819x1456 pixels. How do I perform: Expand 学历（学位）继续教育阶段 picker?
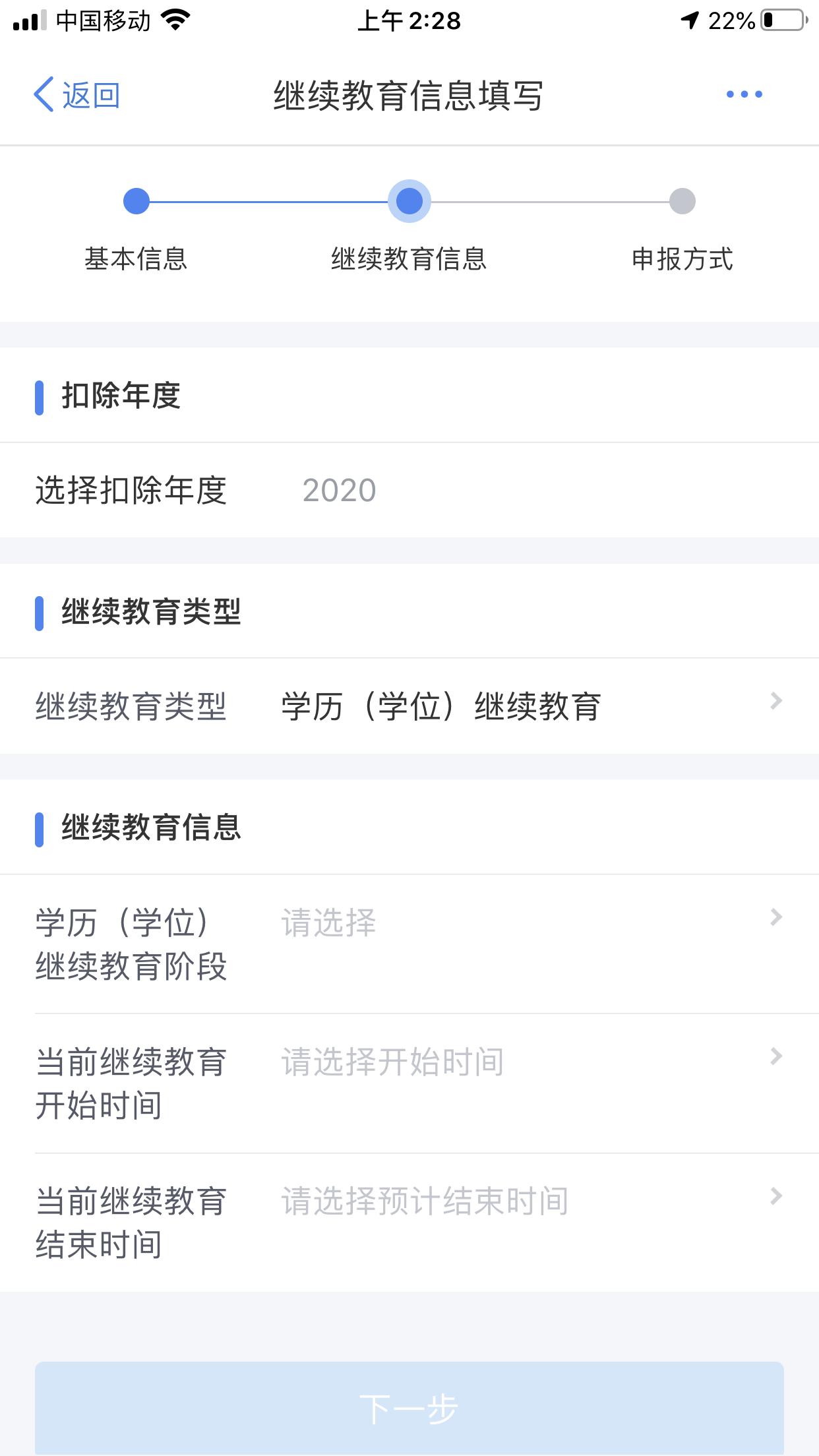pos(777,943)
